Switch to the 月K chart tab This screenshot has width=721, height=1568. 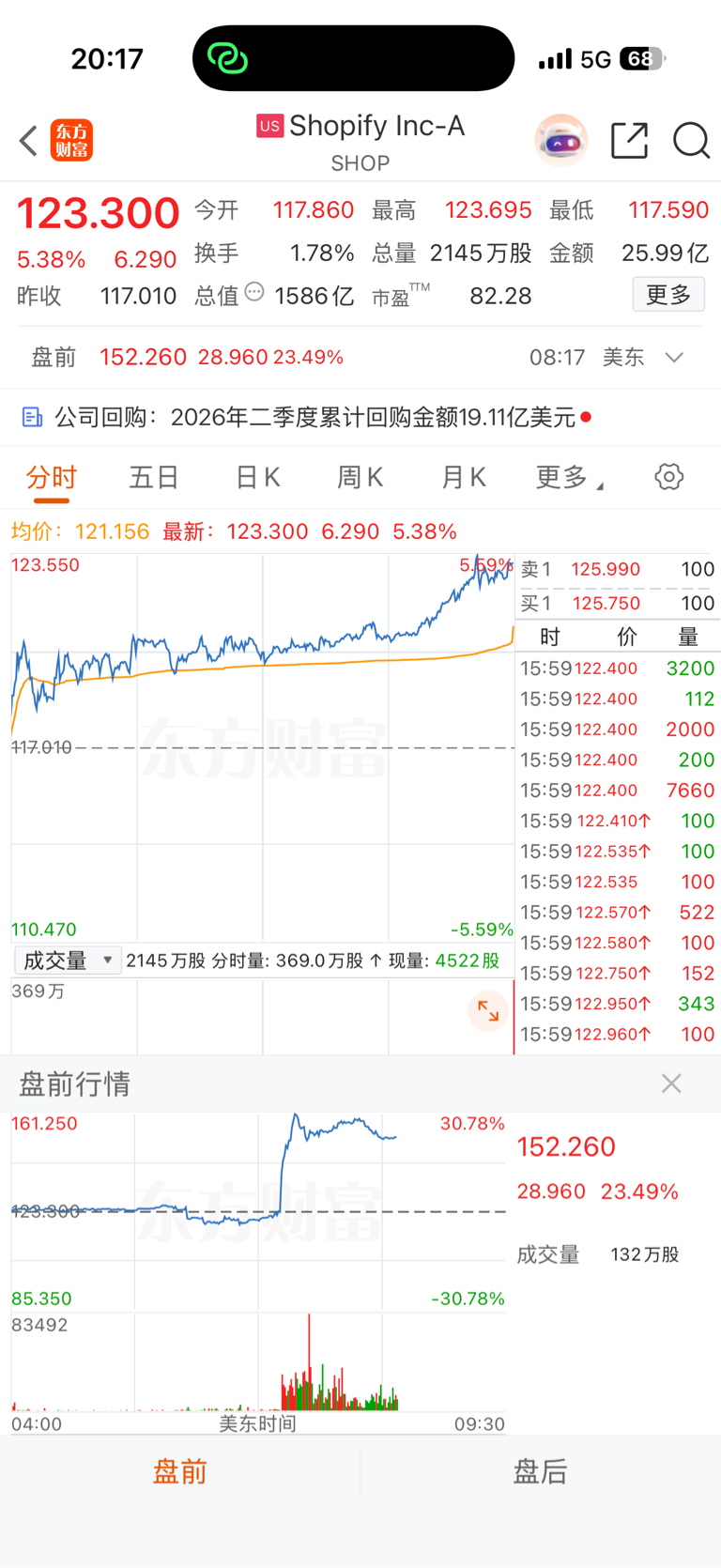[x=463, y=477]
